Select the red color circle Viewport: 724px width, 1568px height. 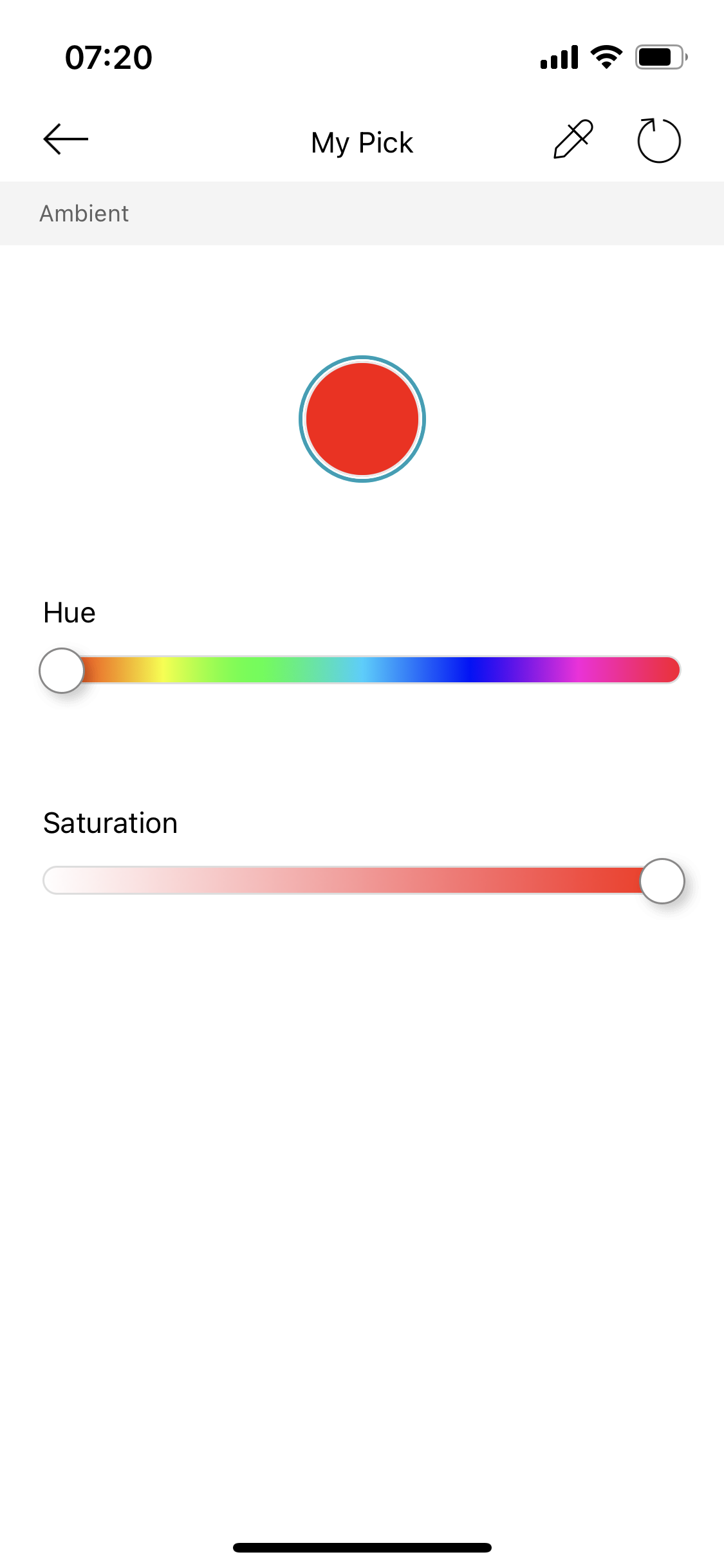(x=362, y=419)
